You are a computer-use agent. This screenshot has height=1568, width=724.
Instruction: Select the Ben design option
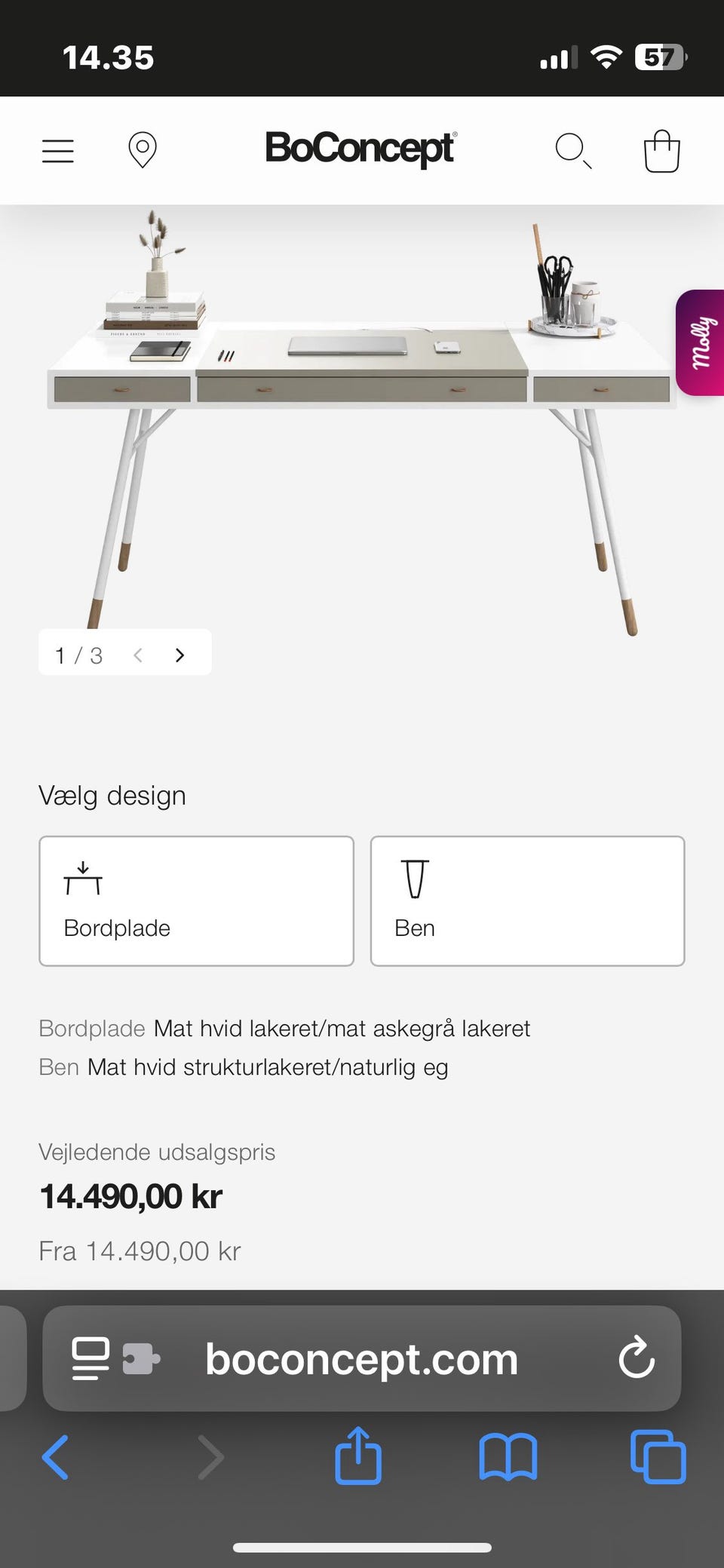pos(526,900)
